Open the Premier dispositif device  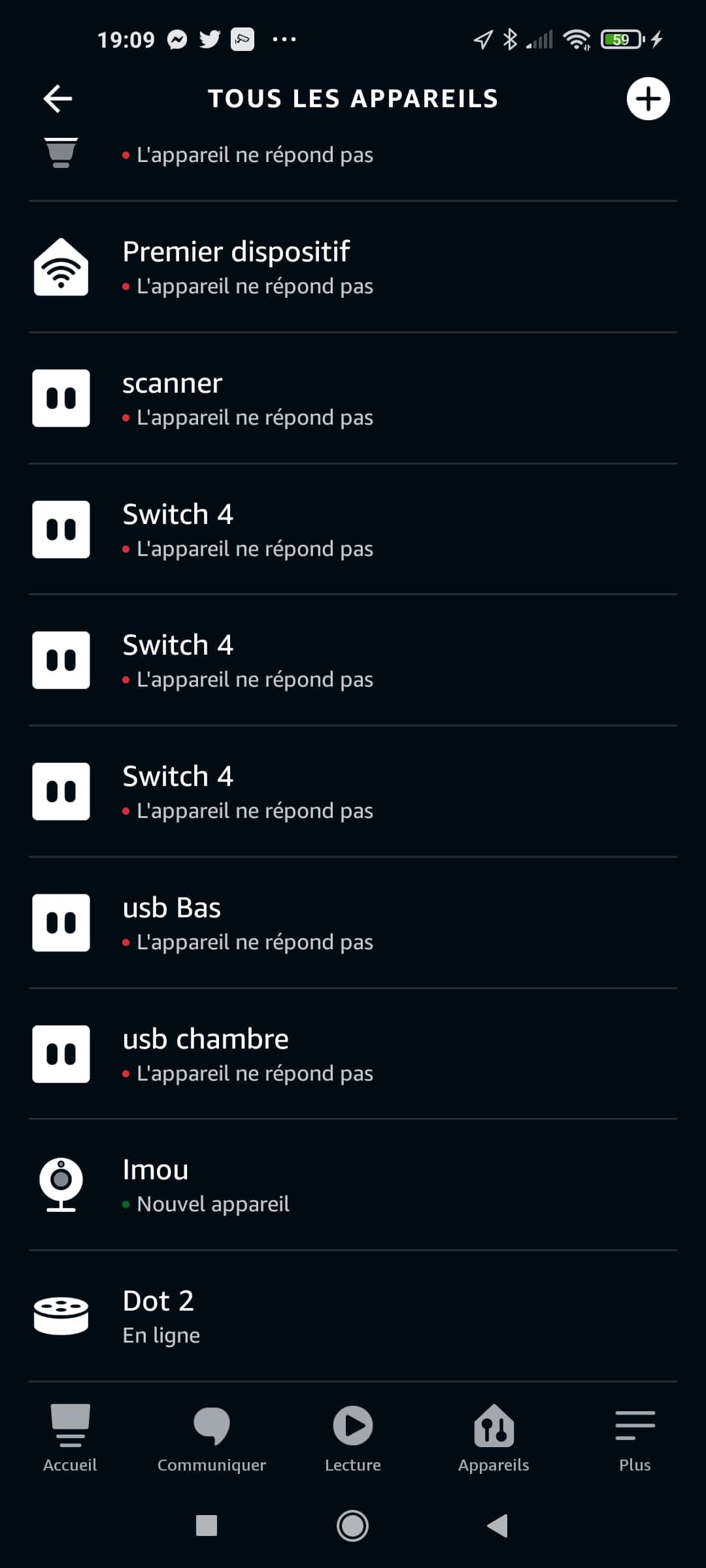click(353, 267)
